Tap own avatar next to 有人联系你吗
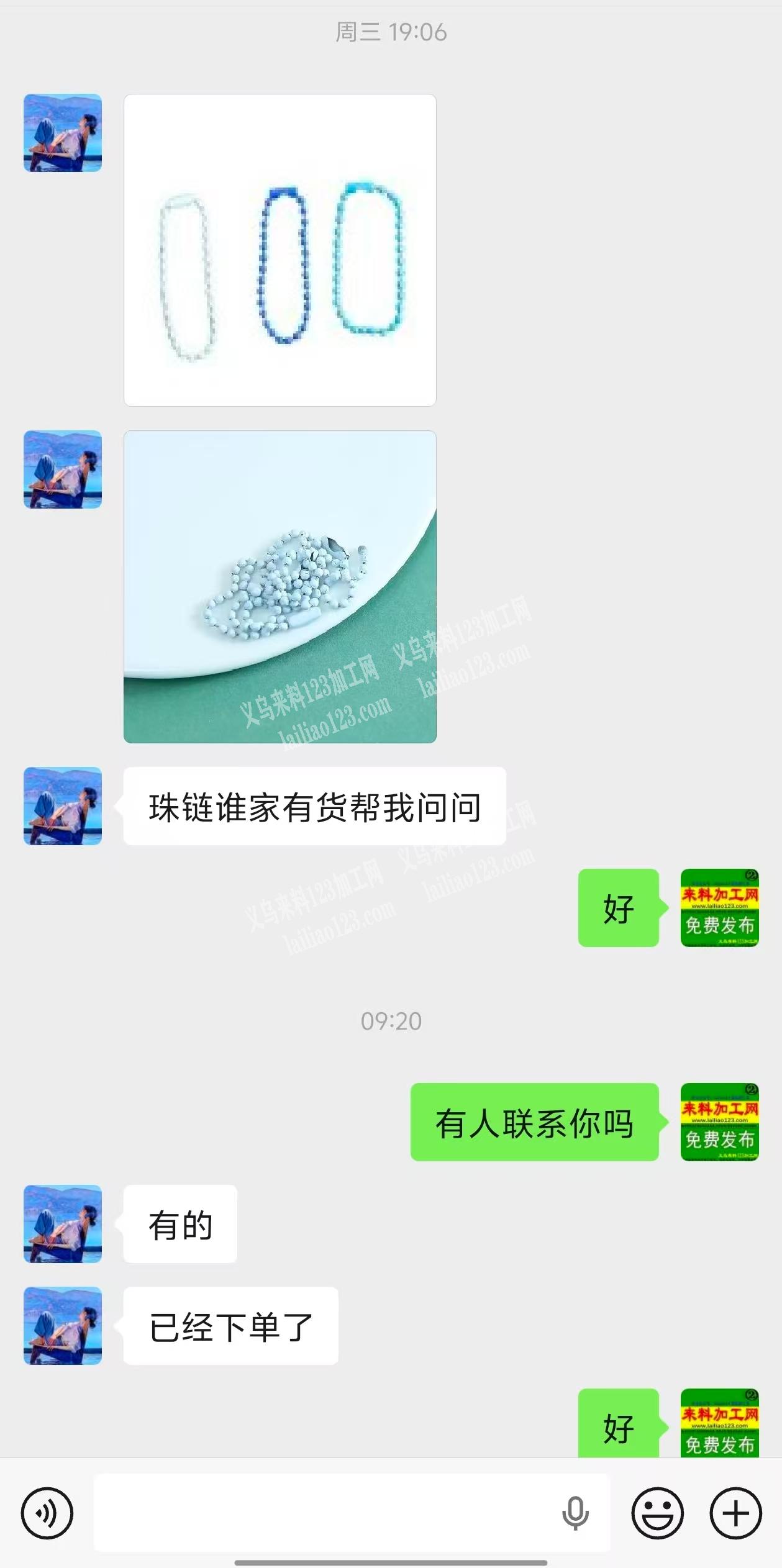782x1568 pixels. coord(719,1122)
